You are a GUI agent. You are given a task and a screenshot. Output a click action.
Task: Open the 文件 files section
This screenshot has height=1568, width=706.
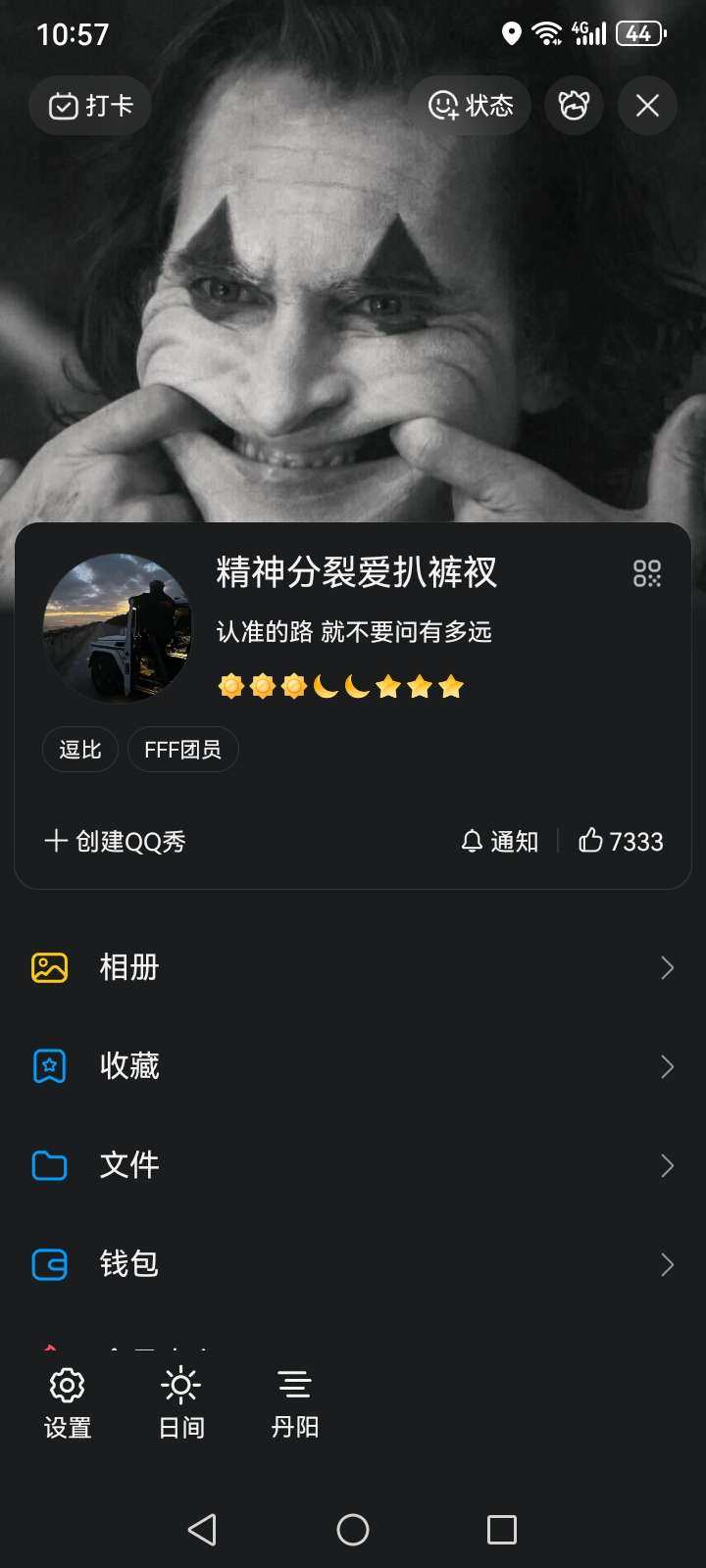pyautogui.click(x=128, y=1165)
